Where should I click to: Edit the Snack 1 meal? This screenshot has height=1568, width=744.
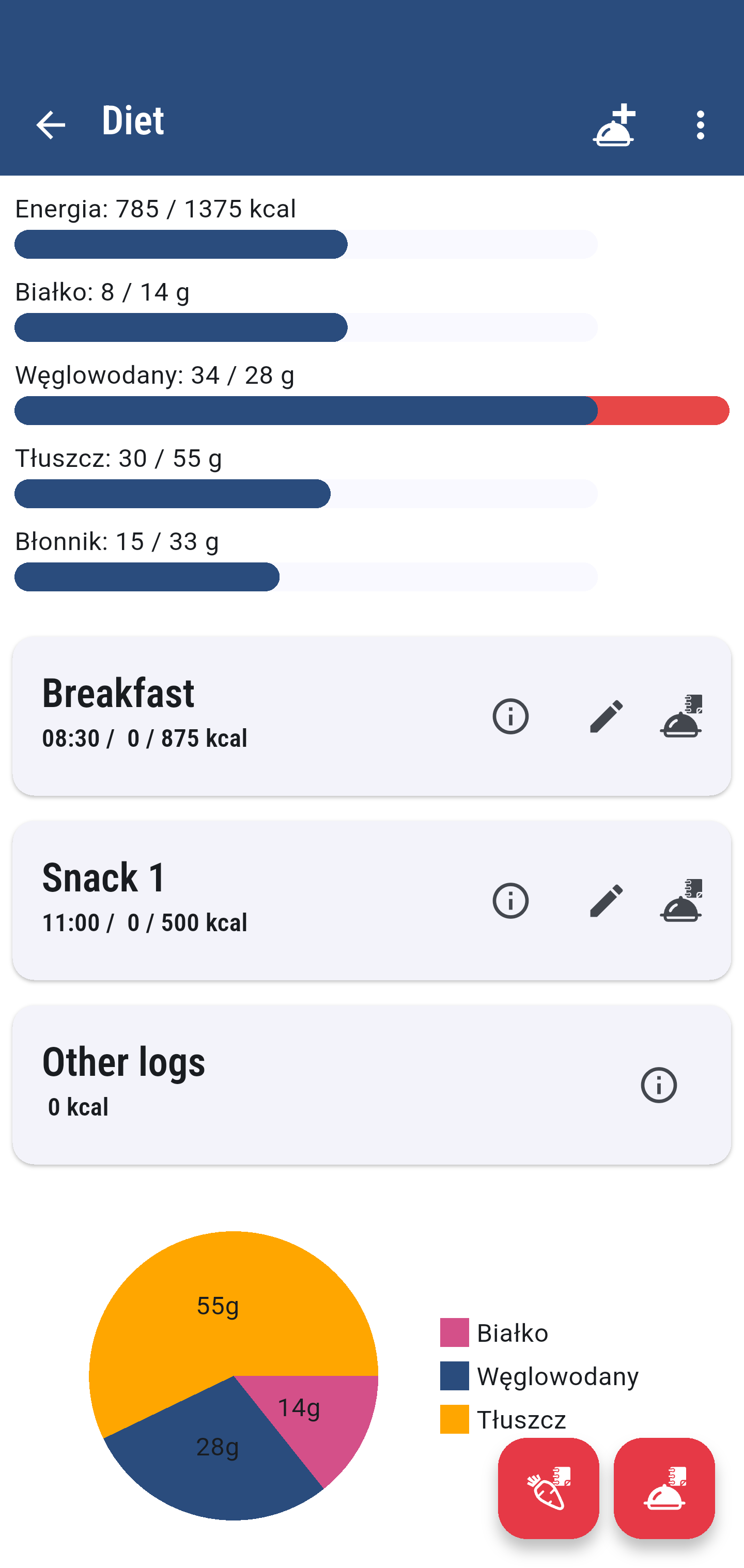coord(607,901)
